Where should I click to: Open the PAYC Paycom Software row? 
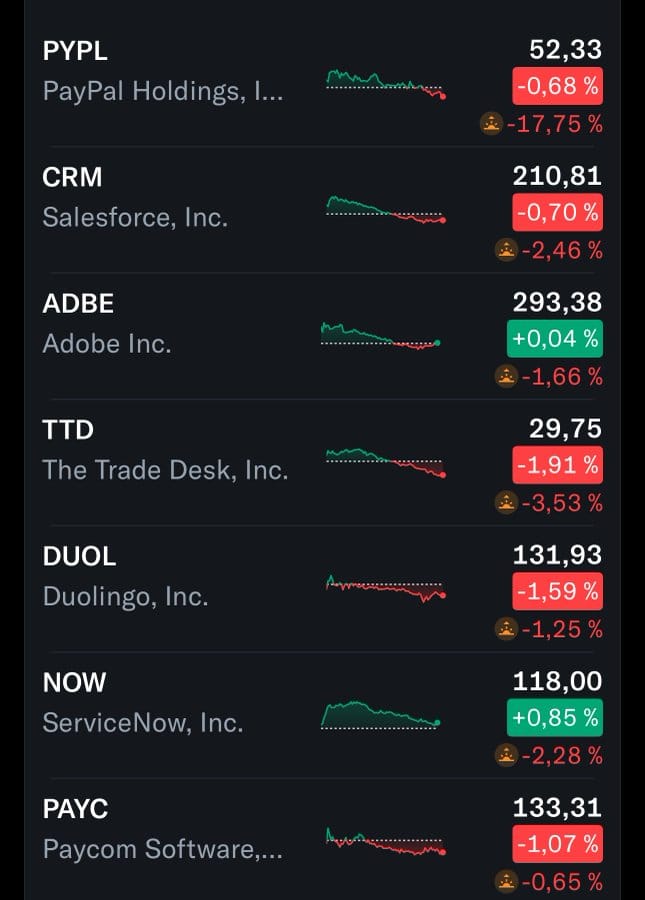[x=163, y=829]
